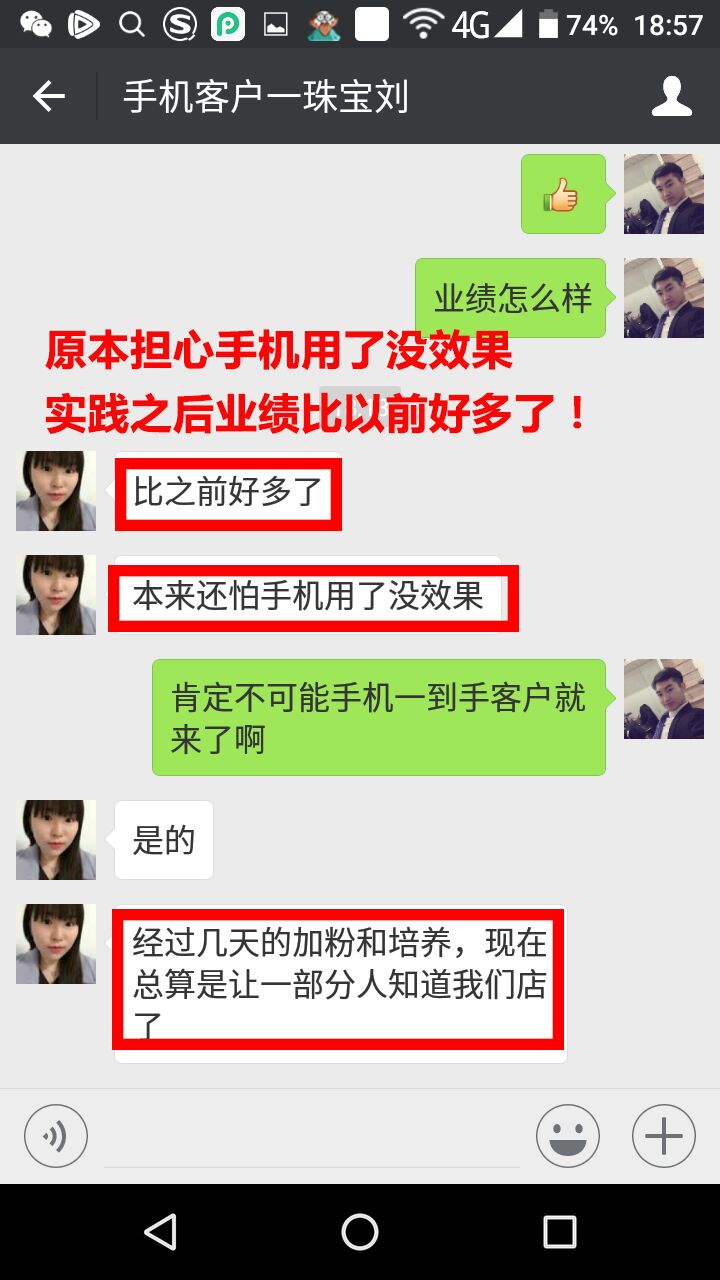Open the plus attachment menu
This screenshot has width=720, height=1280.
(663, 1136)
